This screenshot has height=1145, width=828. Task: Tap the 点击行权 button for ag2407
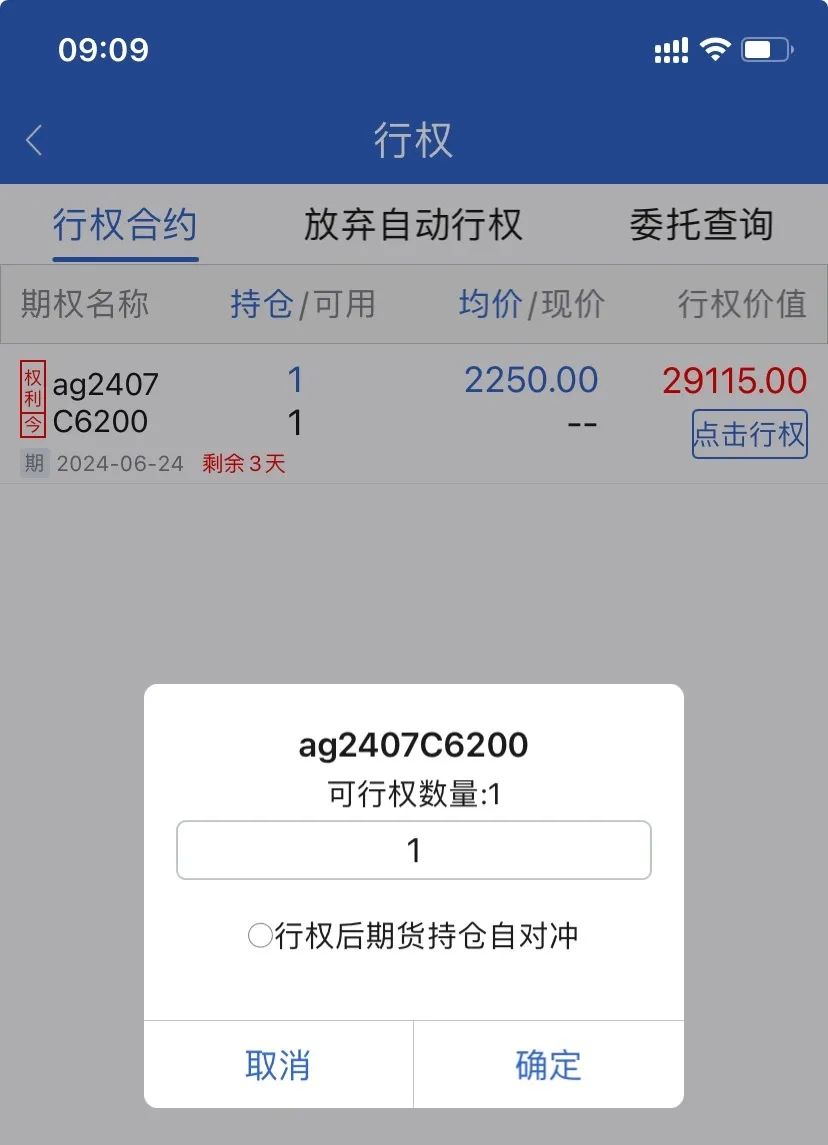point(749,434)
